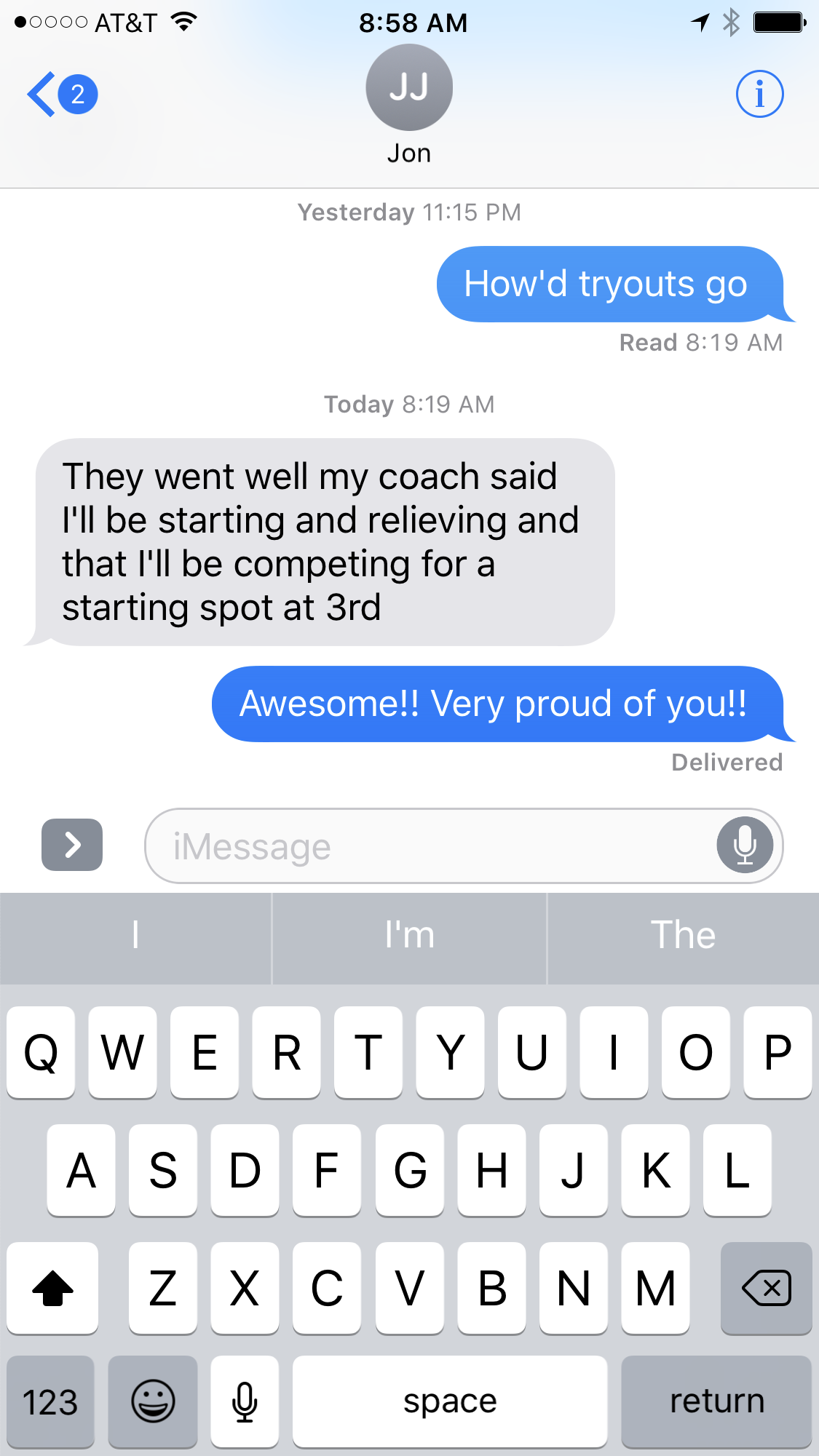This screenshot has height=1456, width=819.
Task: Go back to the messages list
Action: point(62,95)
